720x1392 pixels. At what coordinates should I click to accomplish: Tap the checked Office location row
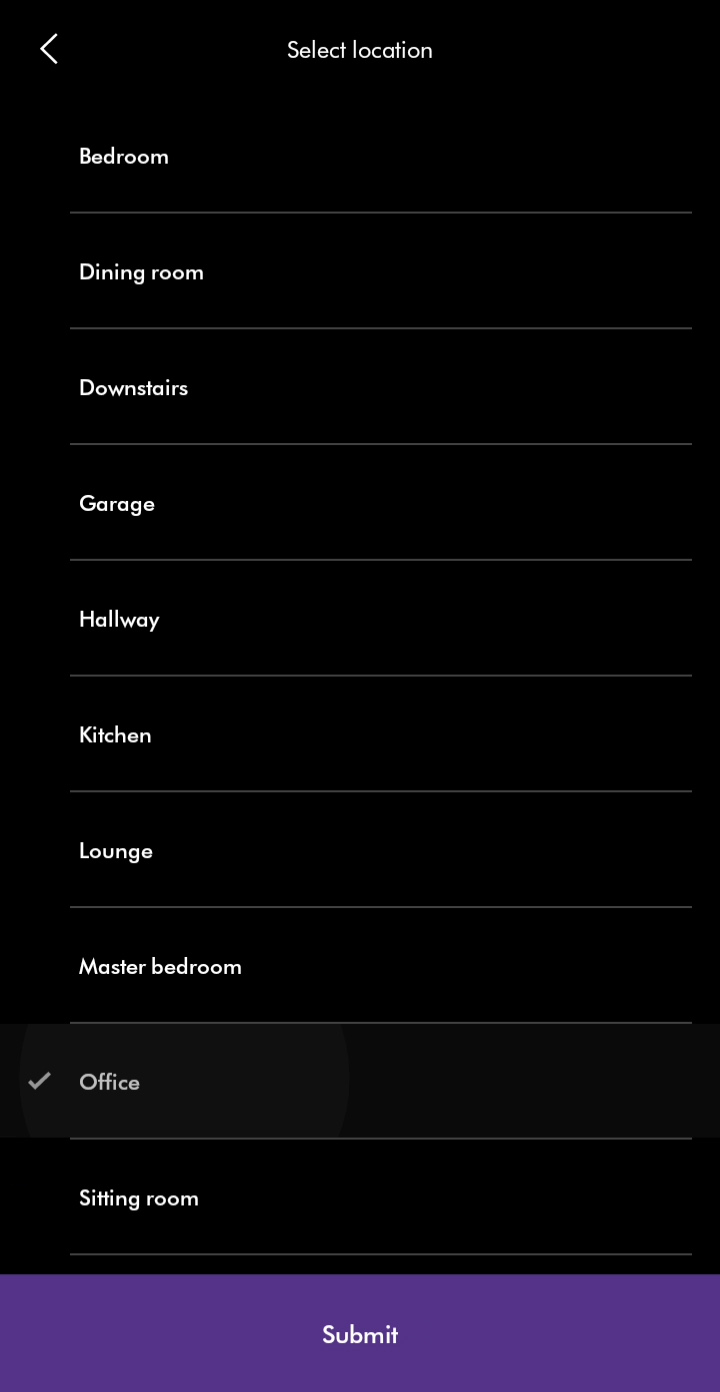tap(360, 1082)
